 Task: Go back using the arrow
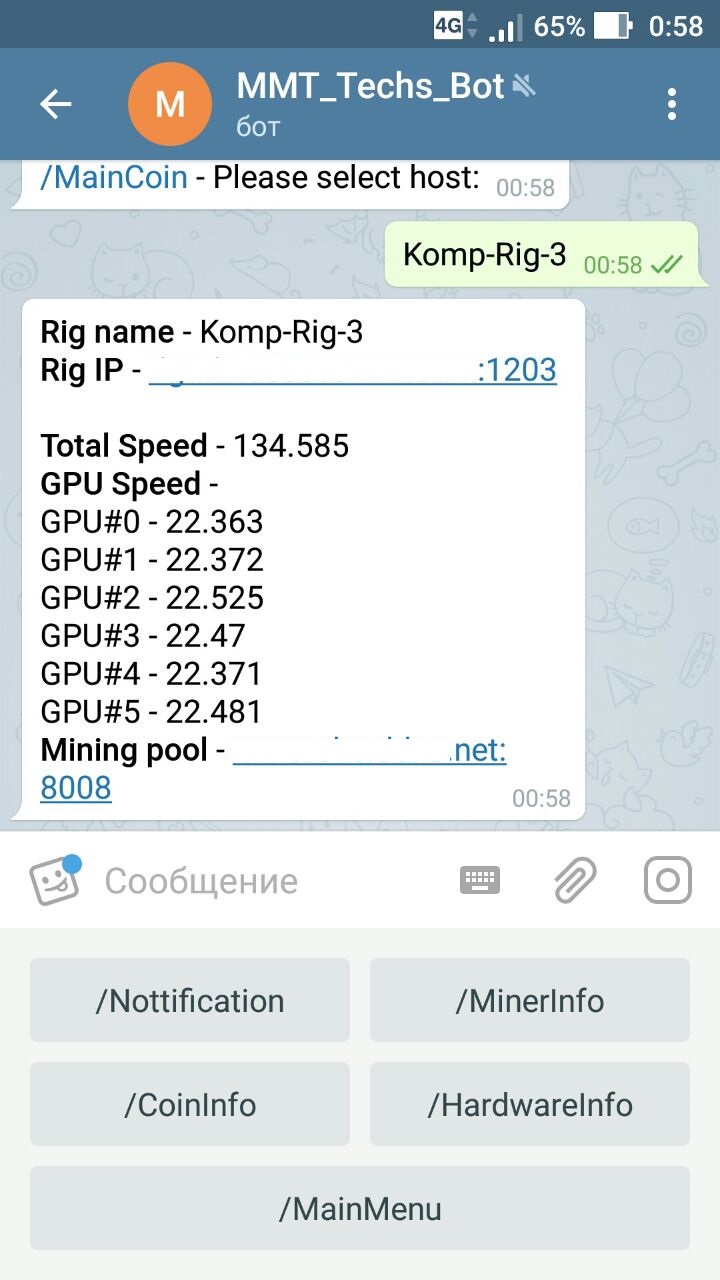coord(55,104)
